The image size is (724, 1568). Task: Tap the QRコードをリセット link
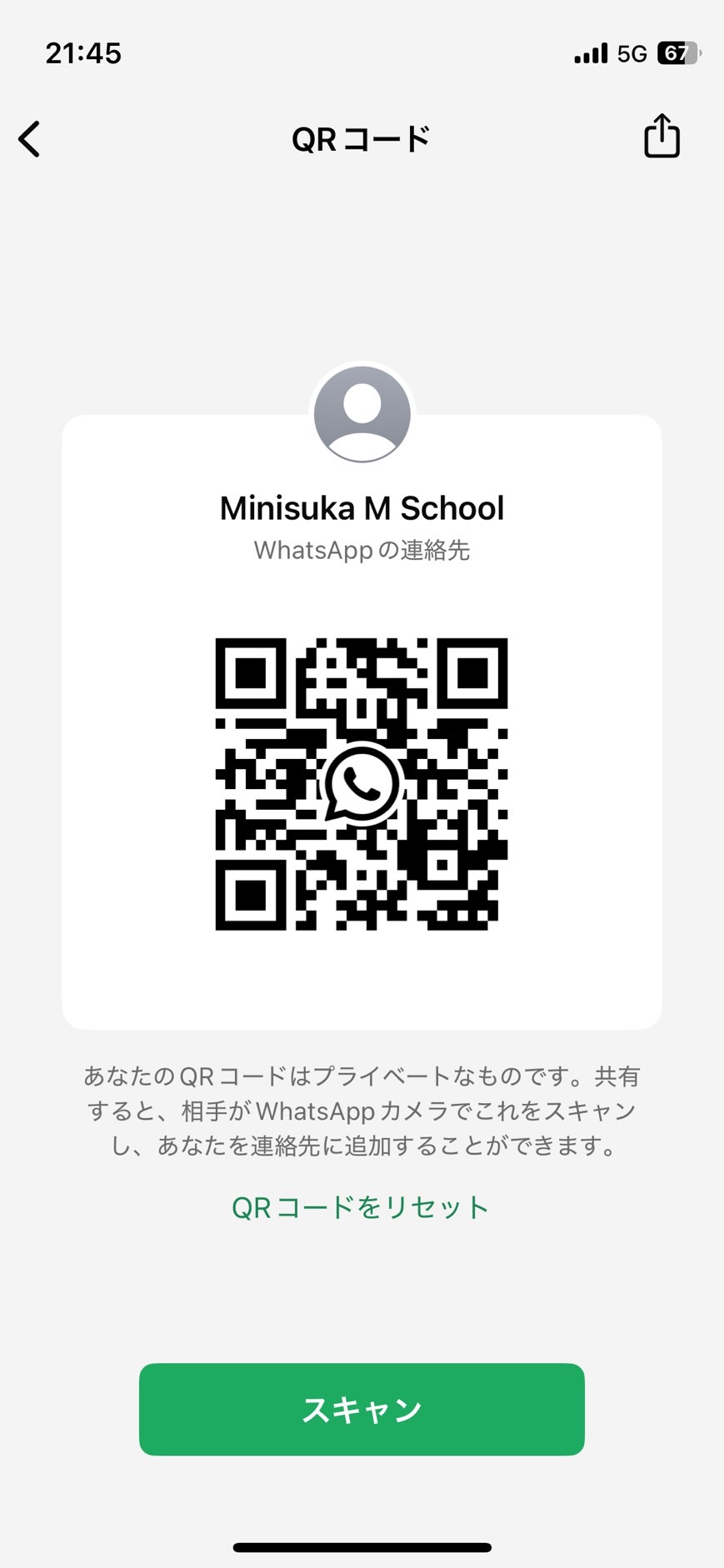click(360, 1206)
